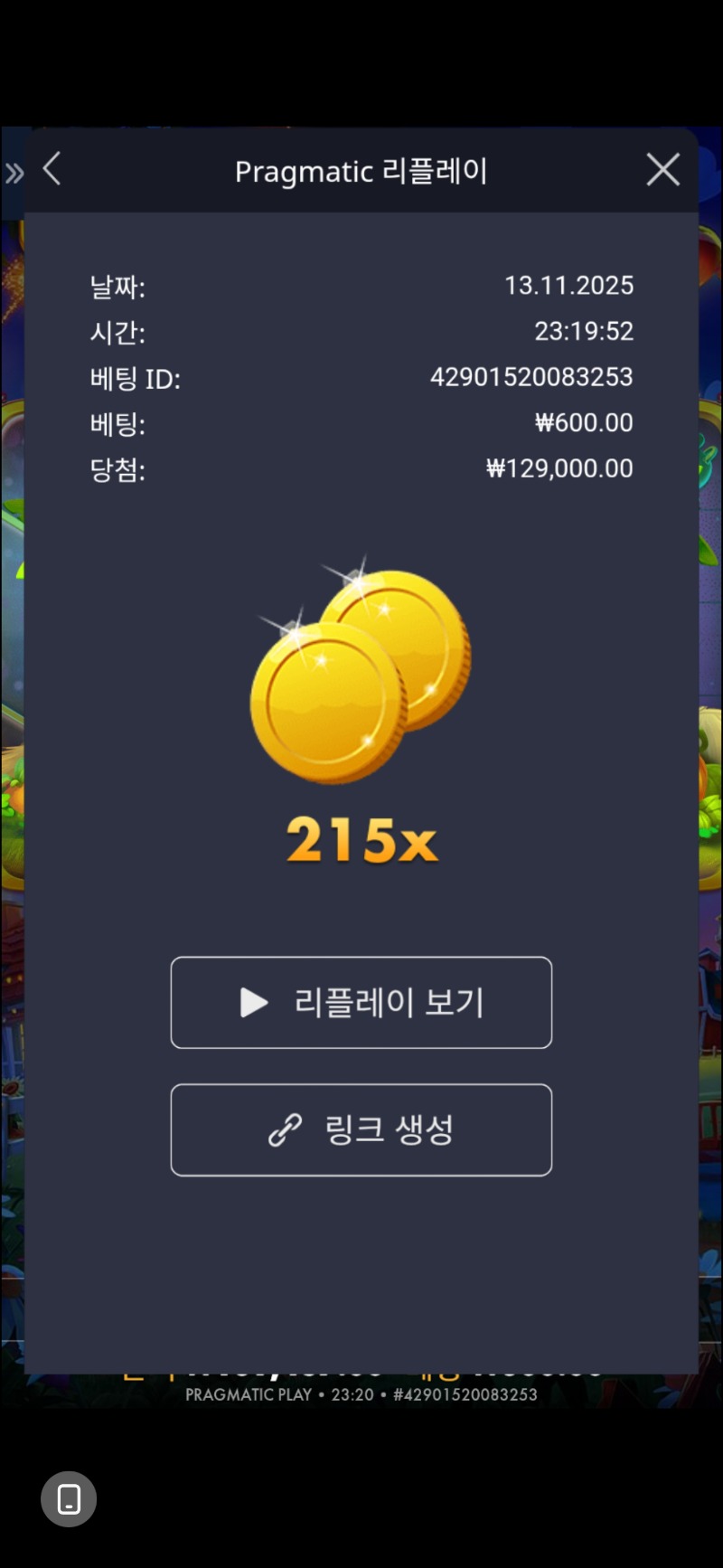Image resolution: width=723 pixels, height=1568 pixels.
Task: Click the X icon closing the replay dialog
Action: [x=662, y=169]
